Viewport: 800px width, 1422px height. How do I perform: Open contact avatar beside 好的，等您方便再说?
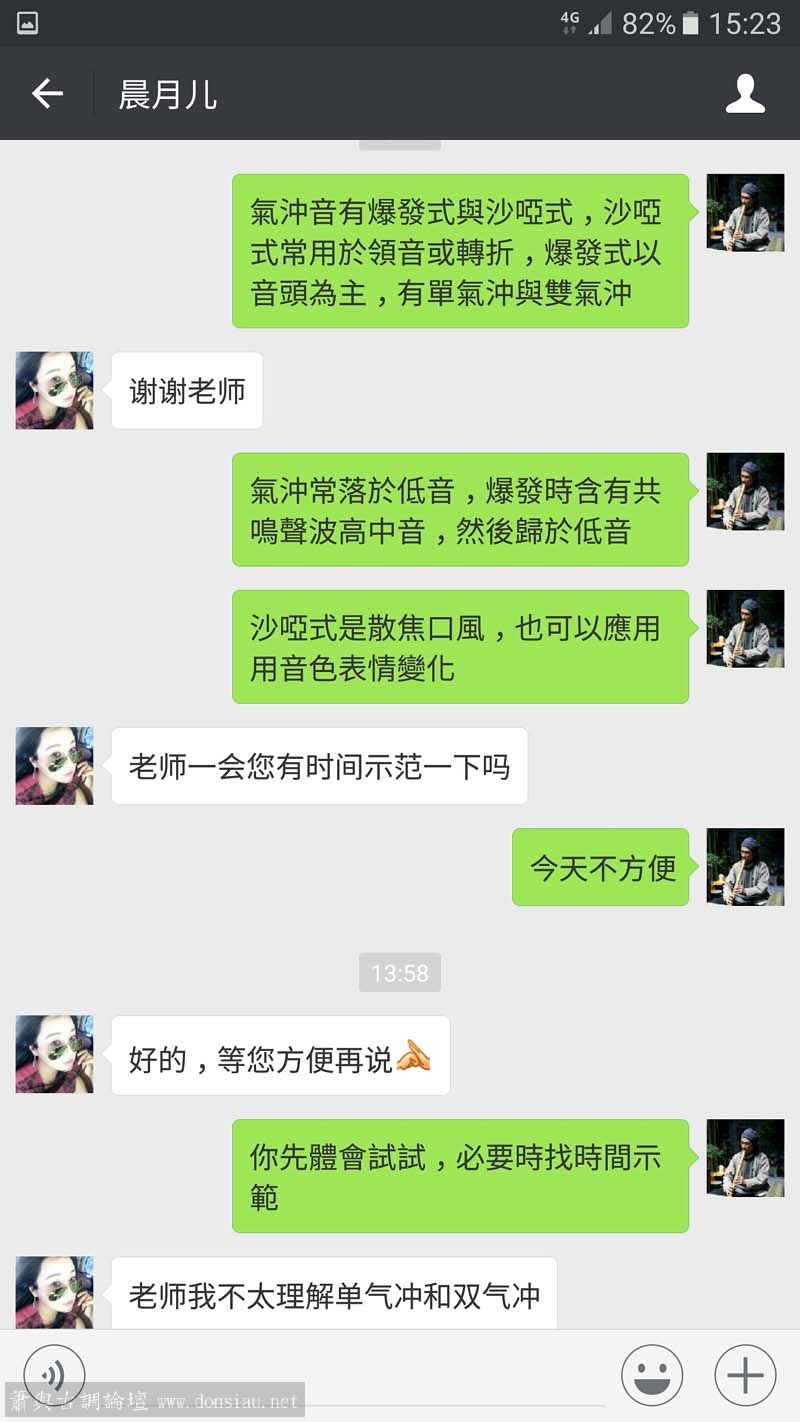coord(54,1054)
